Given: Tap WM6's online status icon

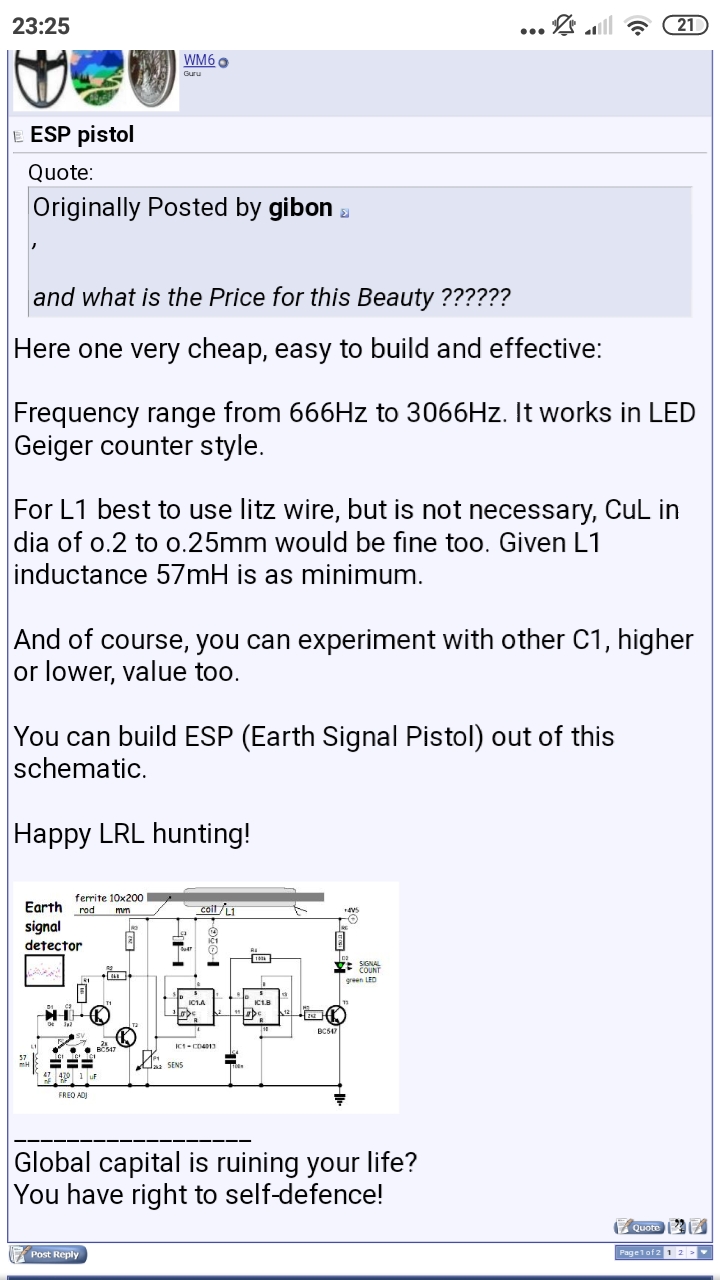Looking at the screenshot, I should [224, 62].
